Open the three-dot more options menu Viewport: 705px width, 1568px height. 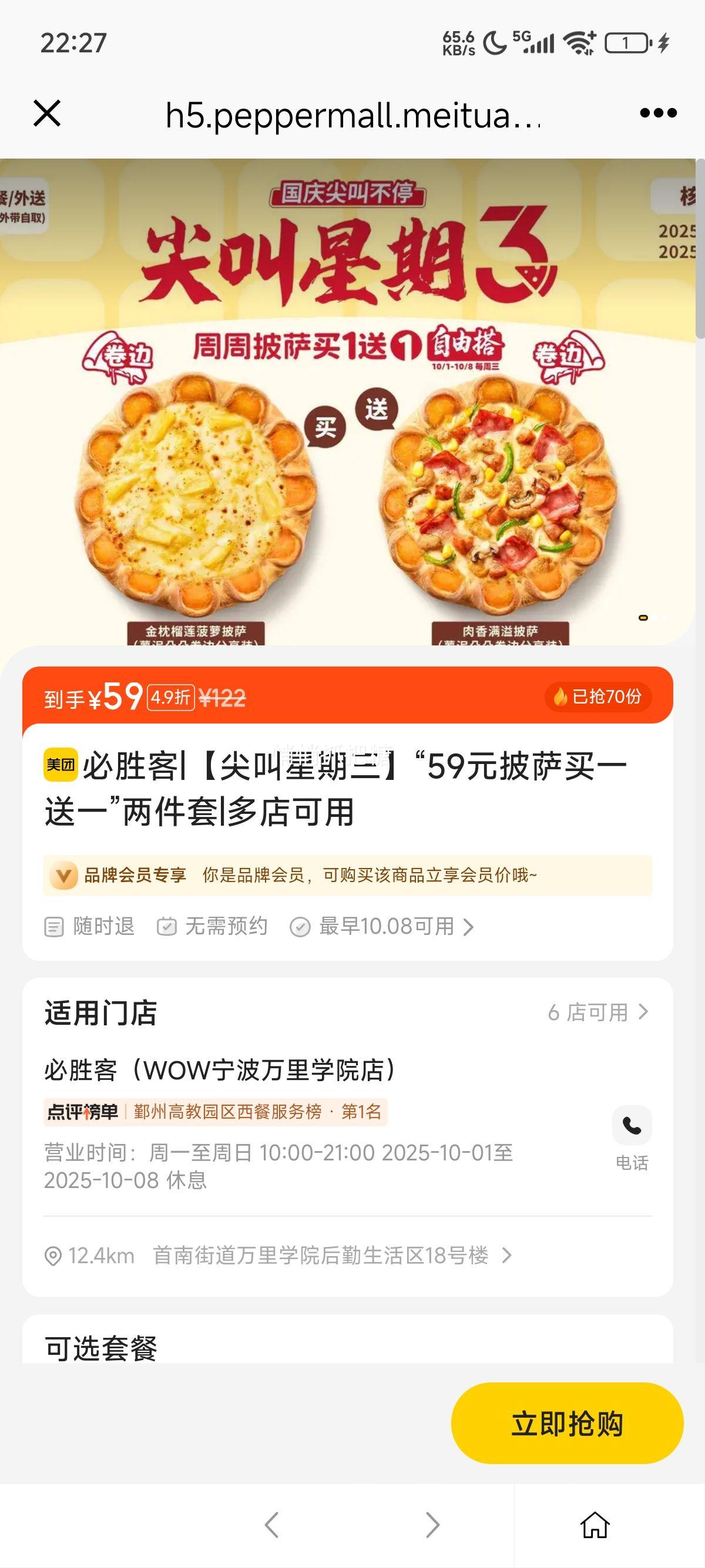658,113
